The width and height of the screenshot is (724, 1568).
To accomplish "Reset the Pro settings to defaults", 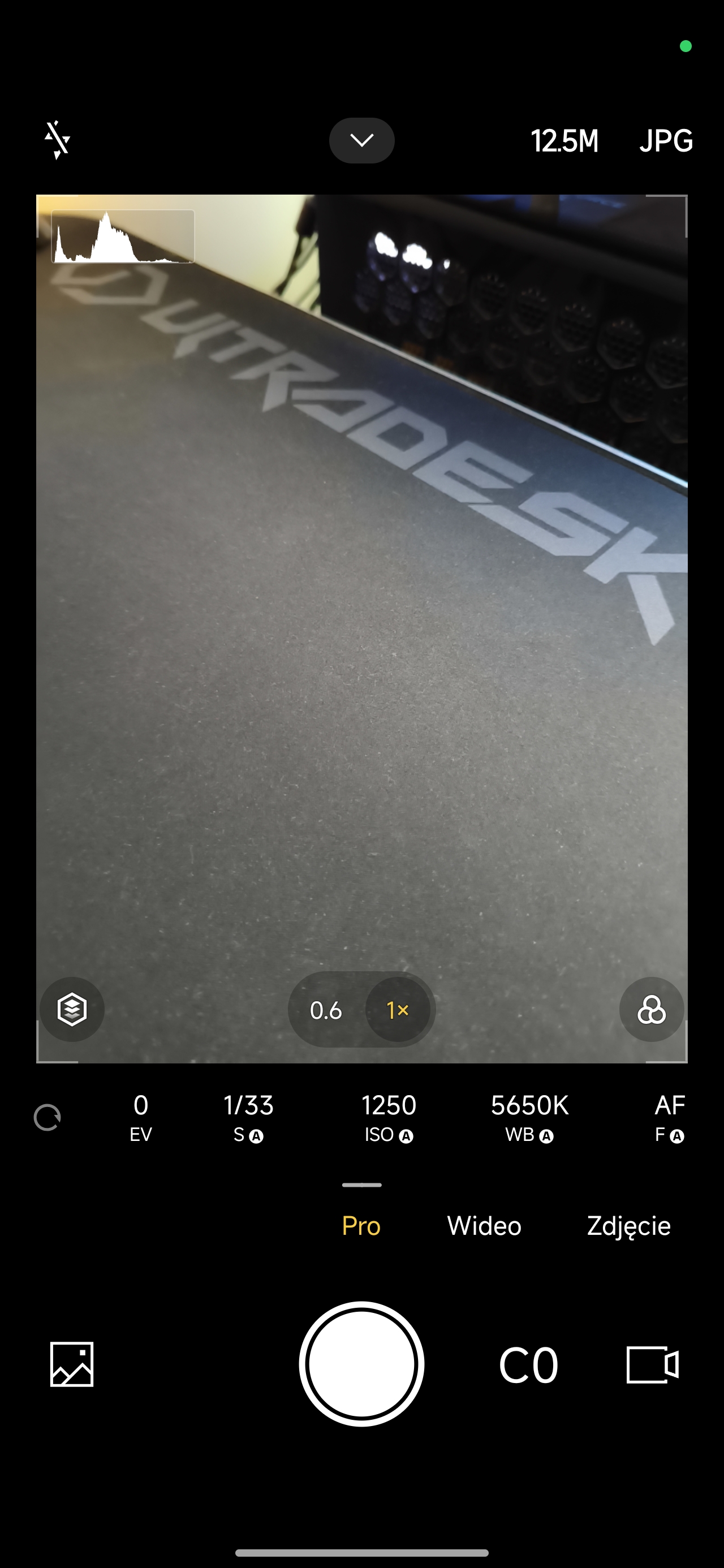I will pyautogui.click(x=48, y=1118).
